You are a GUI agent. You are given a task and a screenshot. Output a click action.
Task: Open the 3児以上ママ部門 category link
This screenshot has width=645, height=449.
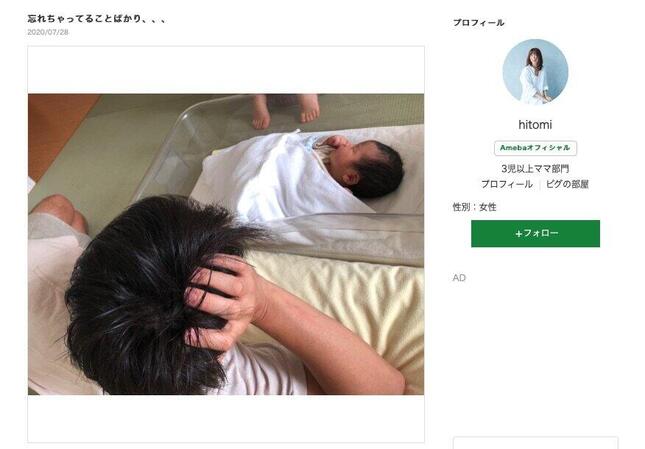[x=535, y=168]
